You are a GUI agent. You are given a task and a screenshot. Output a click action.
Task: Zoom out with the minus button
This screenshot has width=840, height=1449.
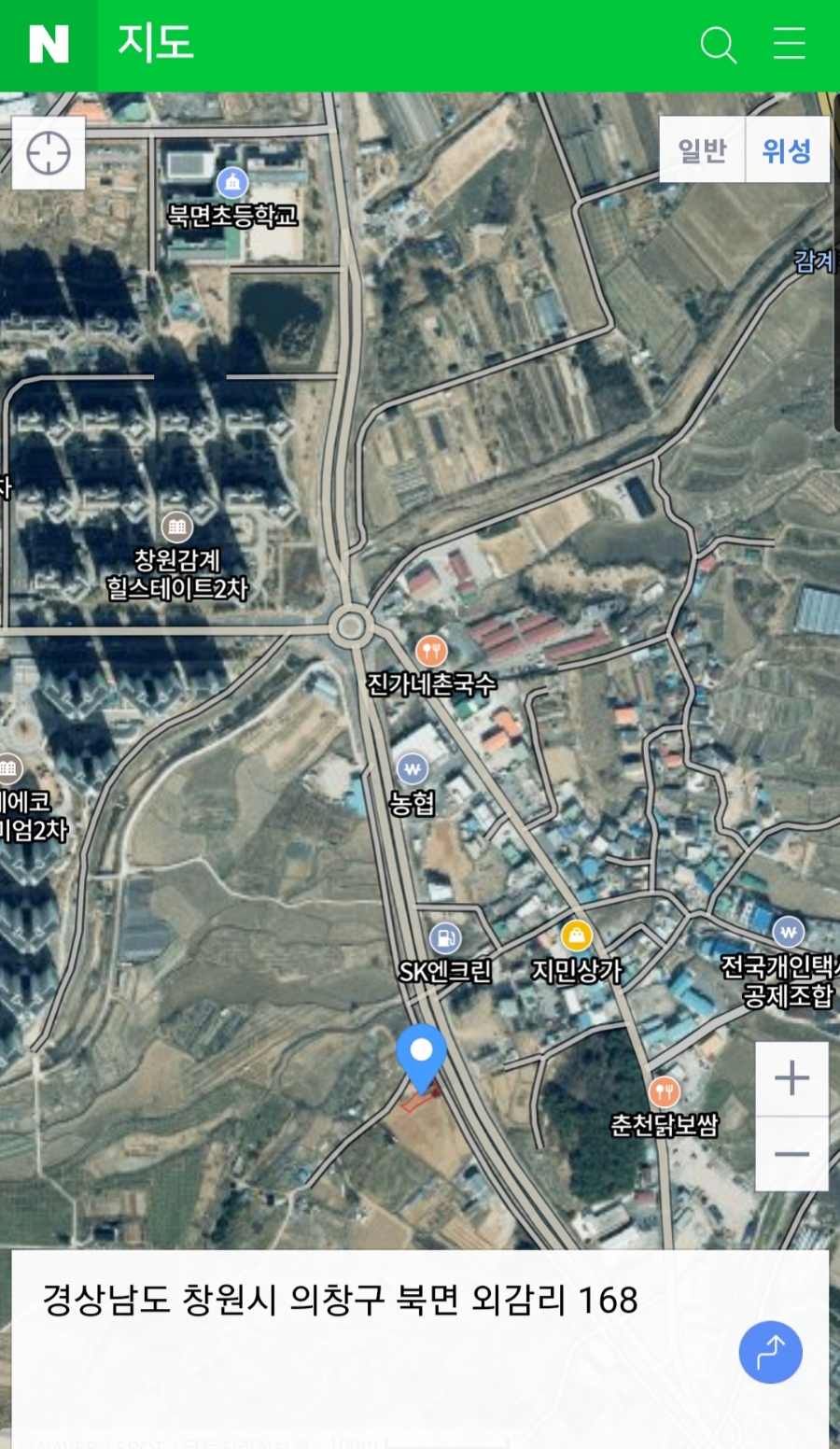[x=791, y=1154]
